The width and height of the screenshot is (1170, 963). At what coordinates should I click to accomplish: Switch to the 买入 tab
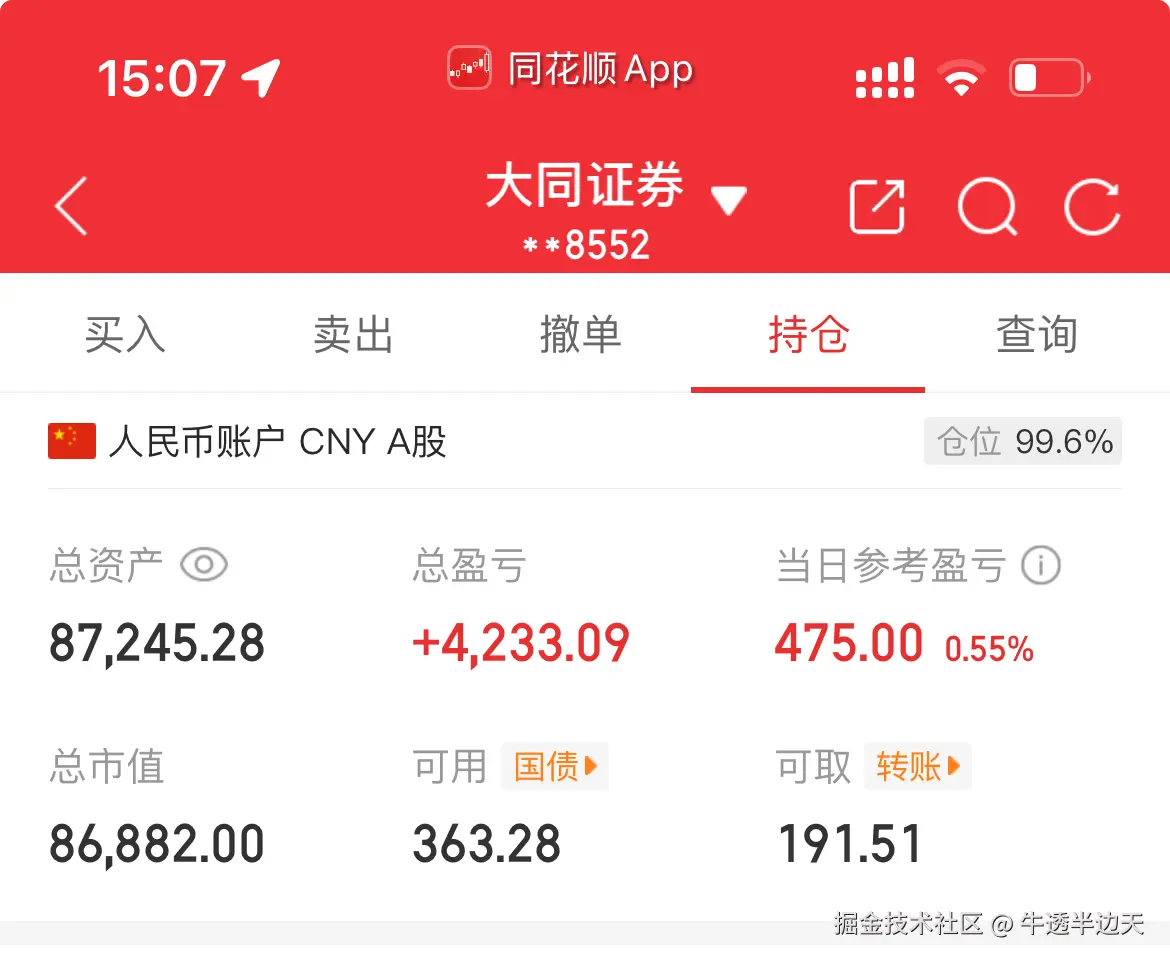tap(125, 335)
